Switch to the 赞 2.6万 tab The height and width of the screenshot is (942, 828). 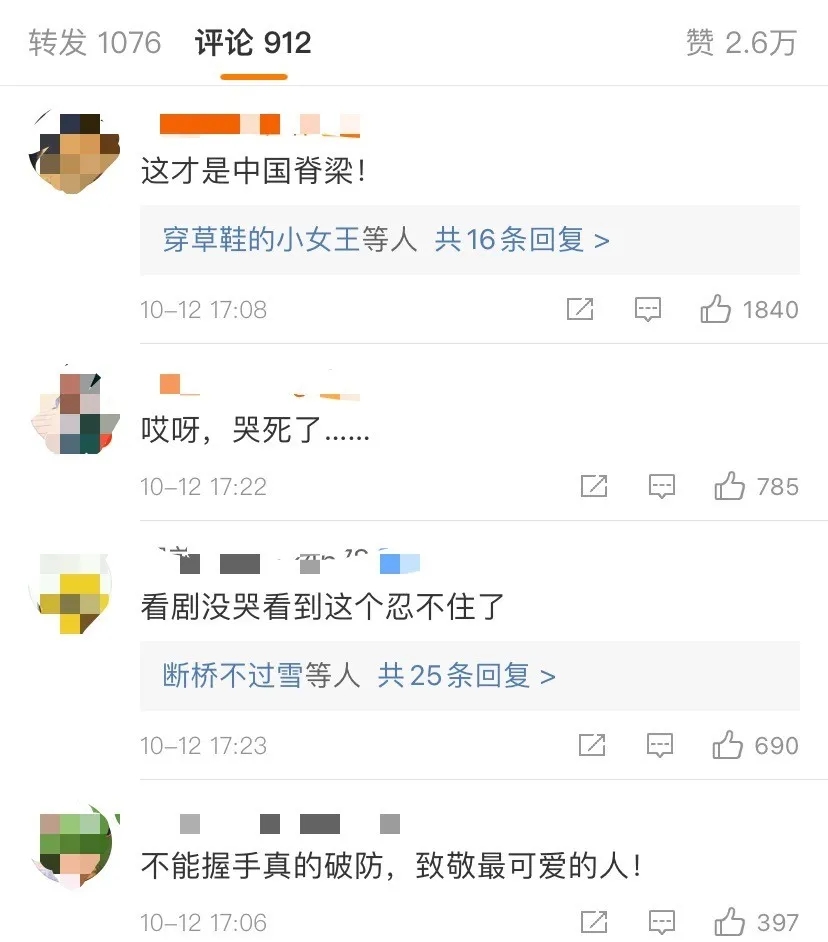(741, 43)
